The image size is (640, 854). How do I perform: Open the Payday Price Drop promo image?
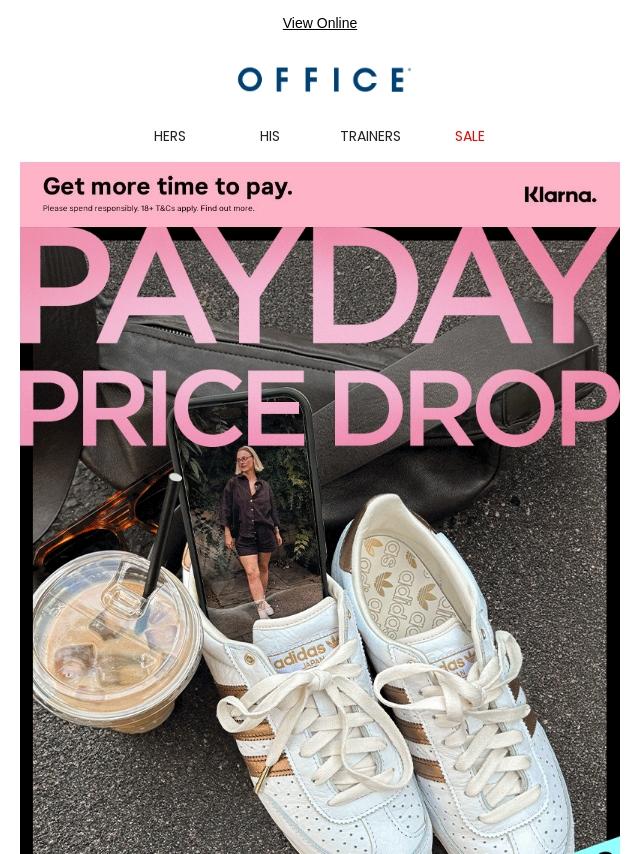pyautogui.click(x=320, y=540)
